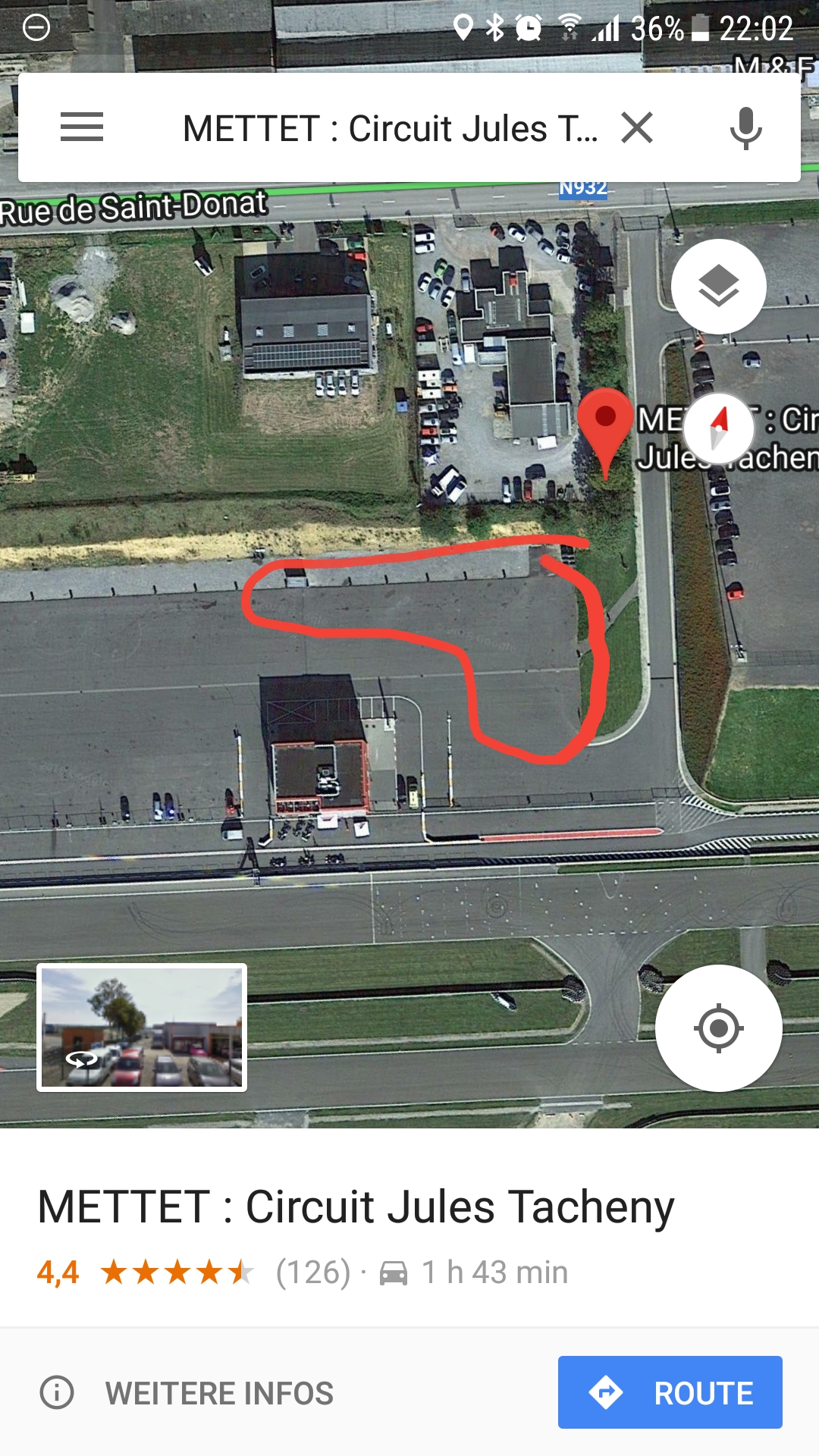The image size is (819, 1456).
Task: Clear the search query with X
Action: point(637,127)
